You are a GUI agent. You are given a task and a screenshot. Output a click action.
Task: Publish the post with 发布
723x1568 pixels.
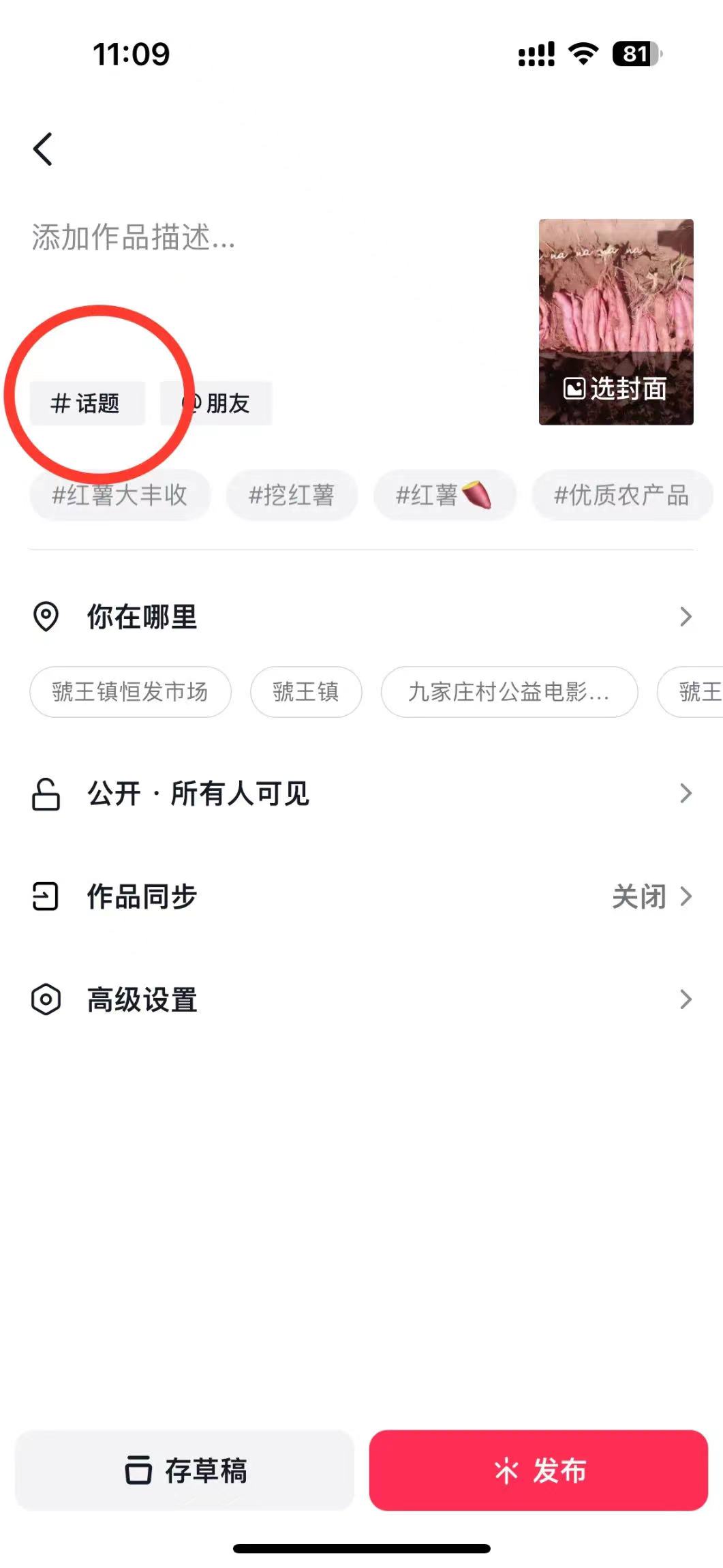(x=538, y=1470)
